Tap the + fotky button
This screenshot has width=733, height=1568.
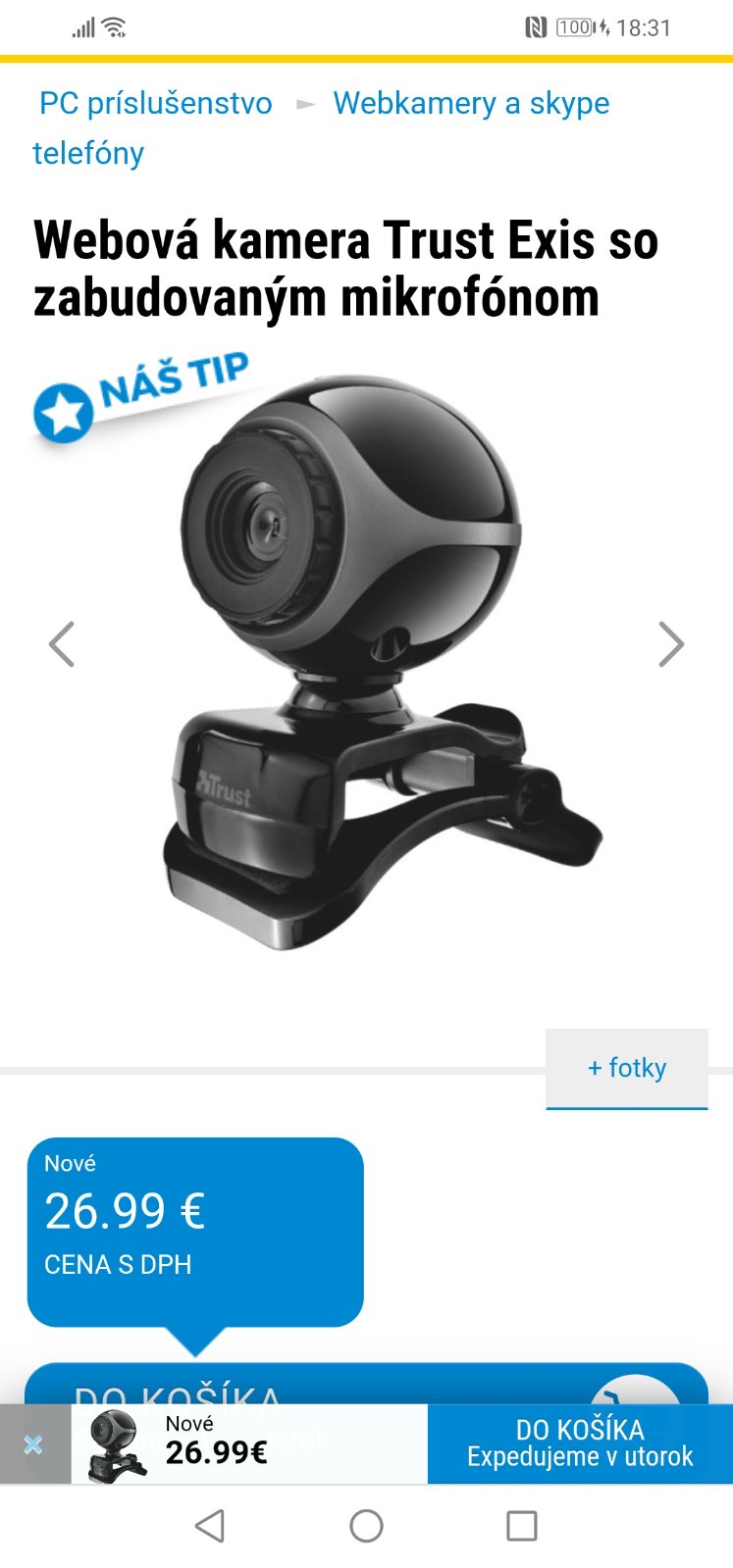point(626,1068)
